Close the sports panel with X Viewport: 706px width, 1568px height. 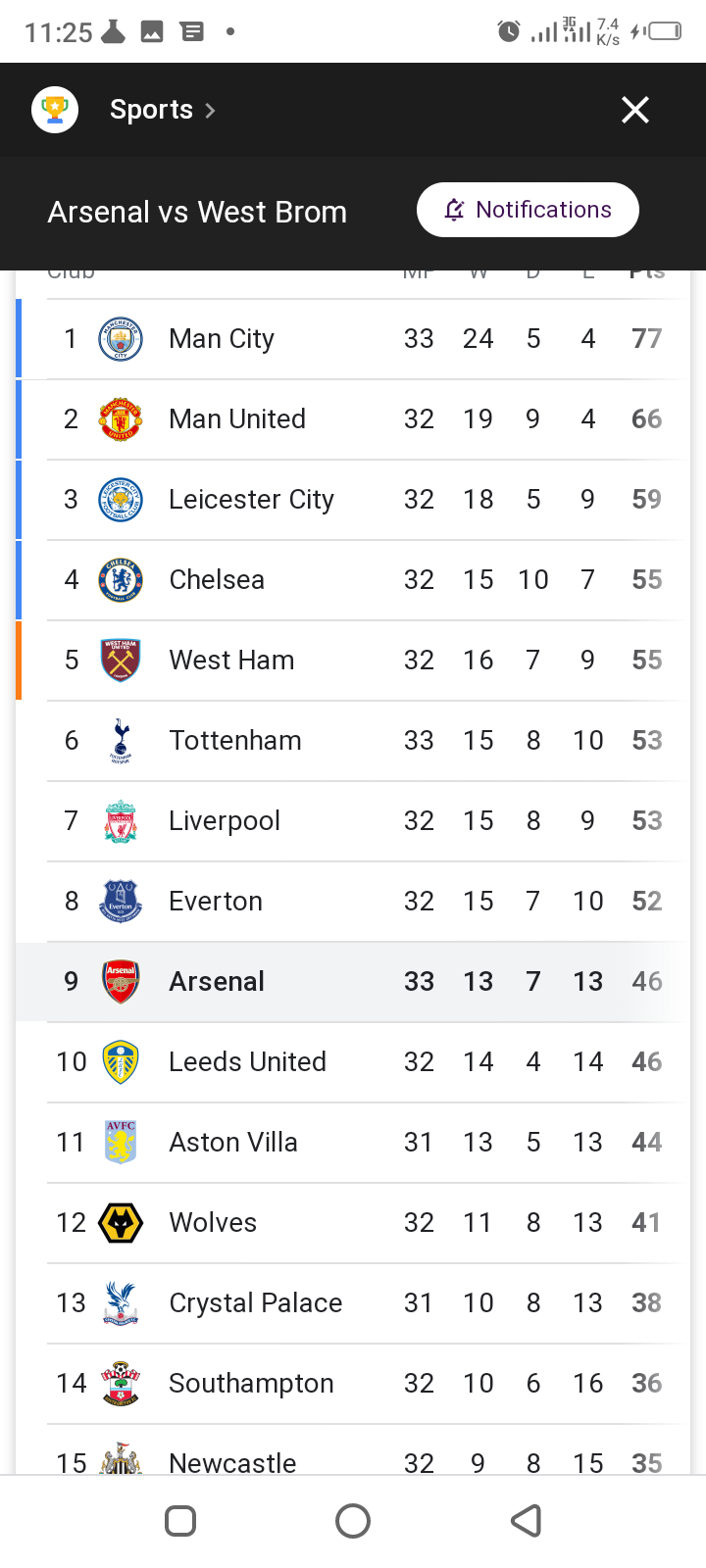click(x=635, y=110)
